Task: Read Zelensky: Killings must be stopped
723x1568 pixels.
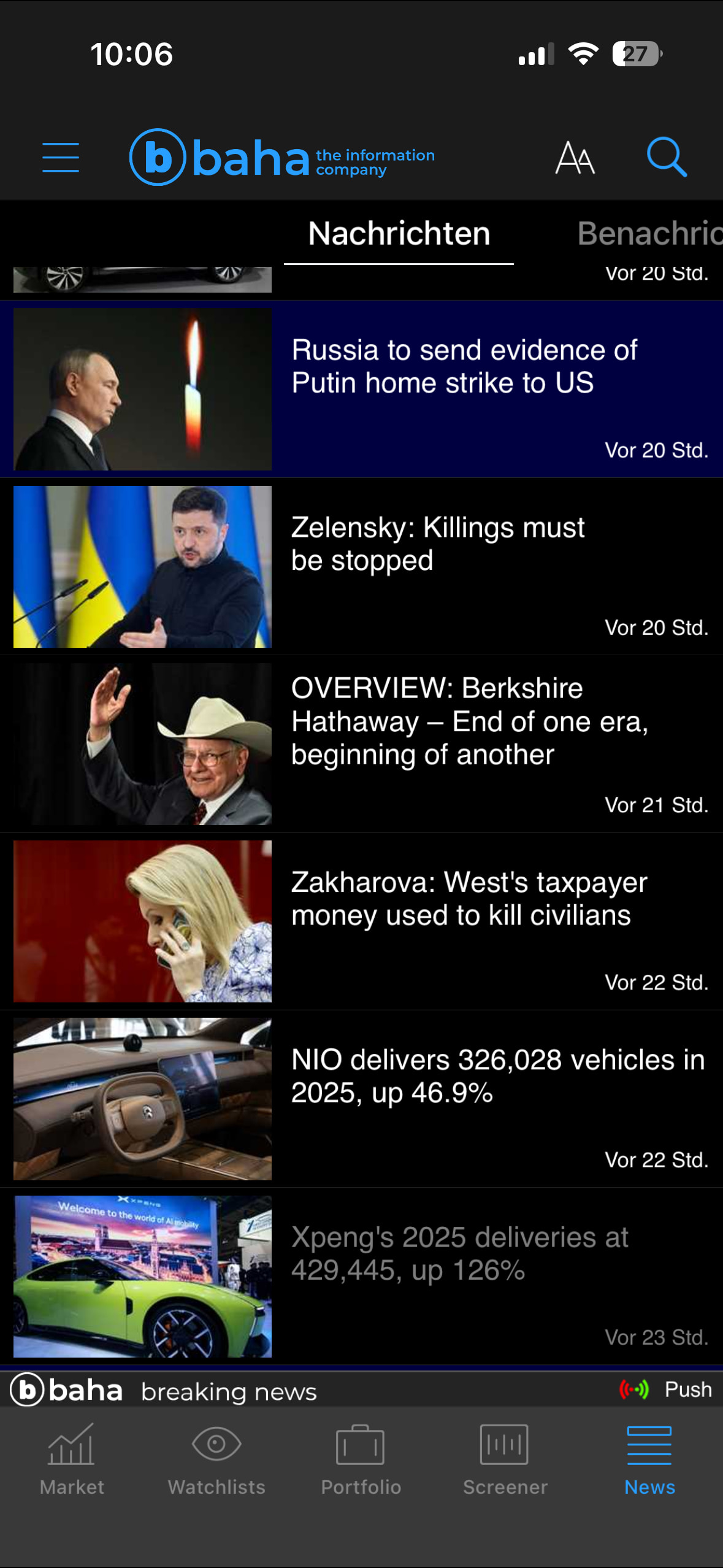Action: click(x=438, y=544)
